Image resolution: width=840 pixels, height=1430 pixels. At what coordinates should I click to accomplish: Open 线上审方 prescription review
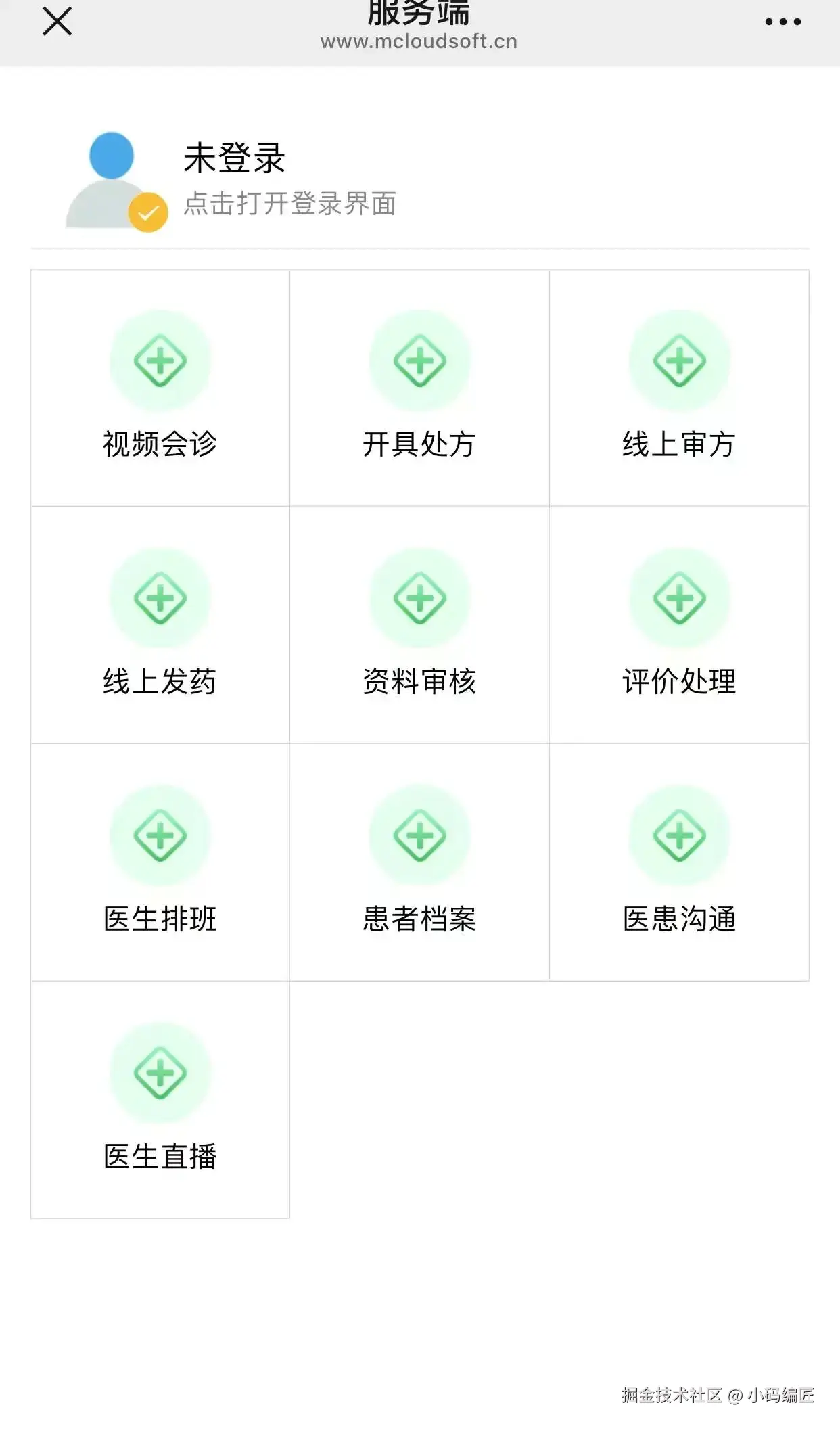point(679,388)
